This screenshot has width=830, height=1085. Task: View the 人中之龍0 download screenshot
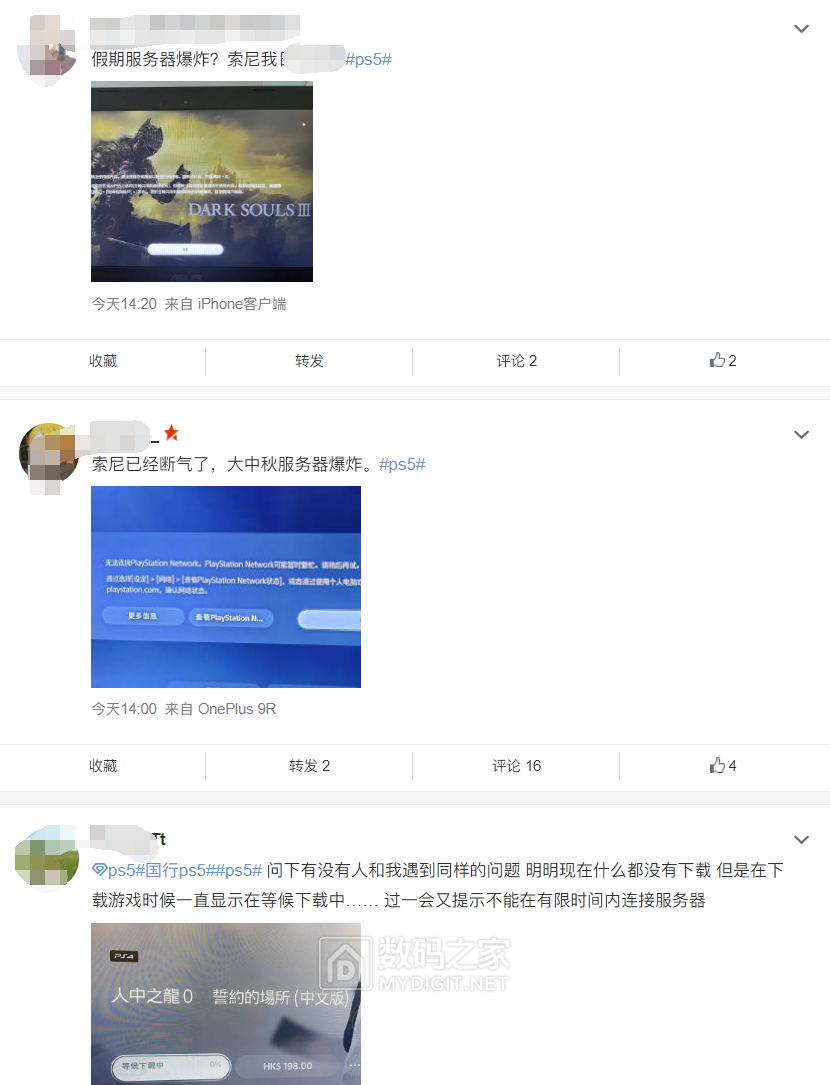pos(226,1003)
